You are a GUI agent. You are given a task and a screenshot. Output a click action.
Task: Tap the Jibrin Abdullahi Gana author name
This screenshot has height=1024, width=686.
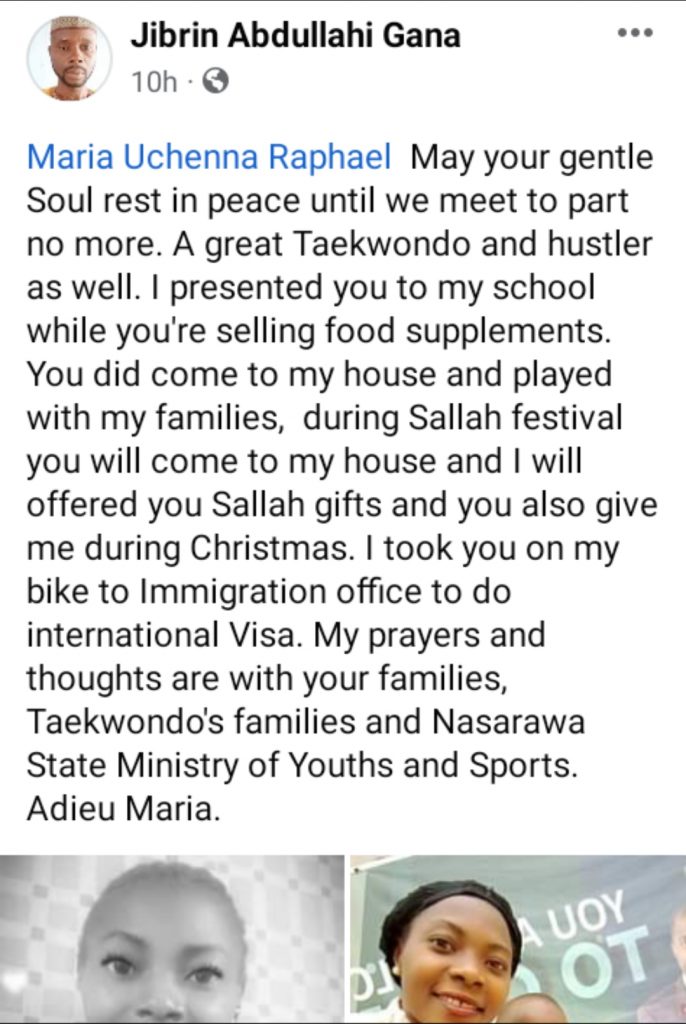point(295,37)
